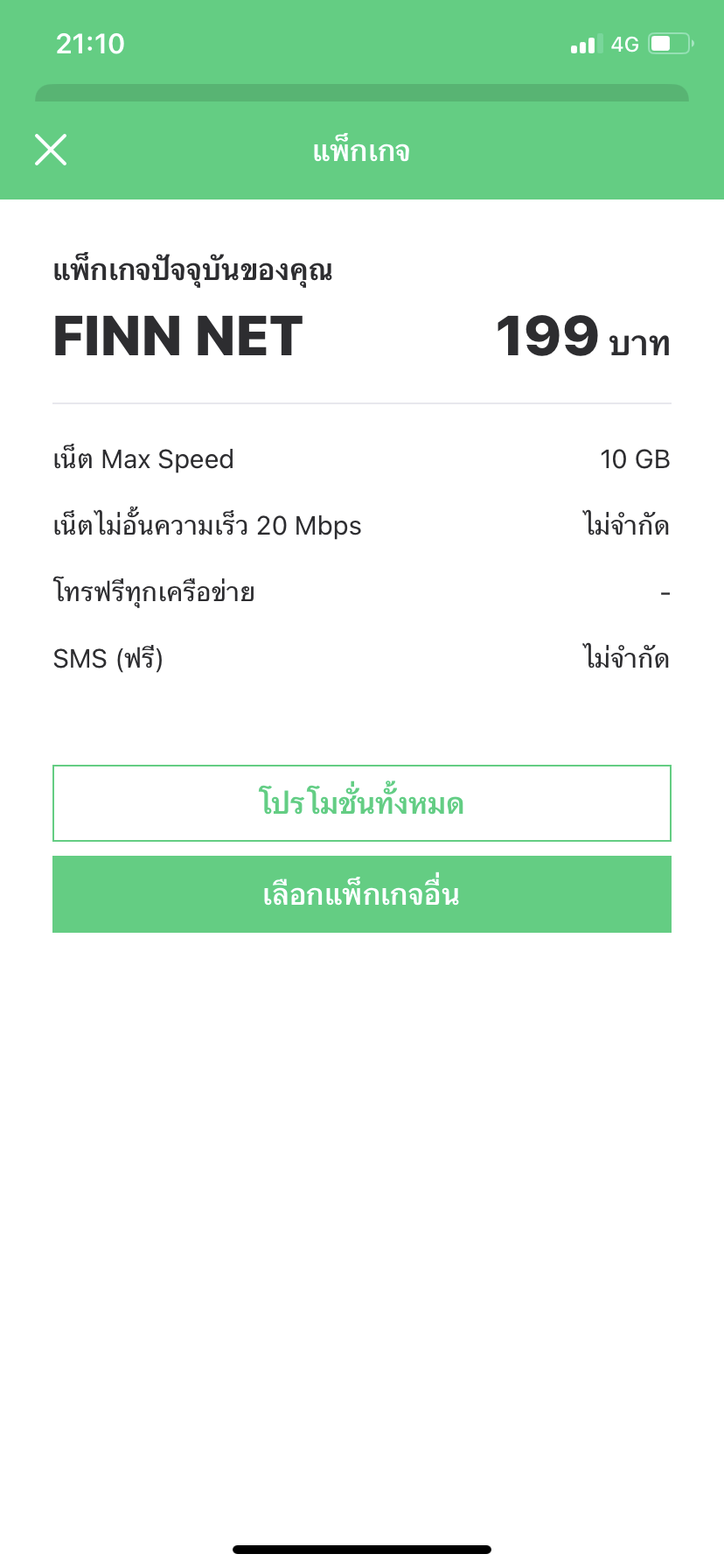
Task: Open โปรโมชั่นทั้งหมด all promotions
Action: point(362,803)
